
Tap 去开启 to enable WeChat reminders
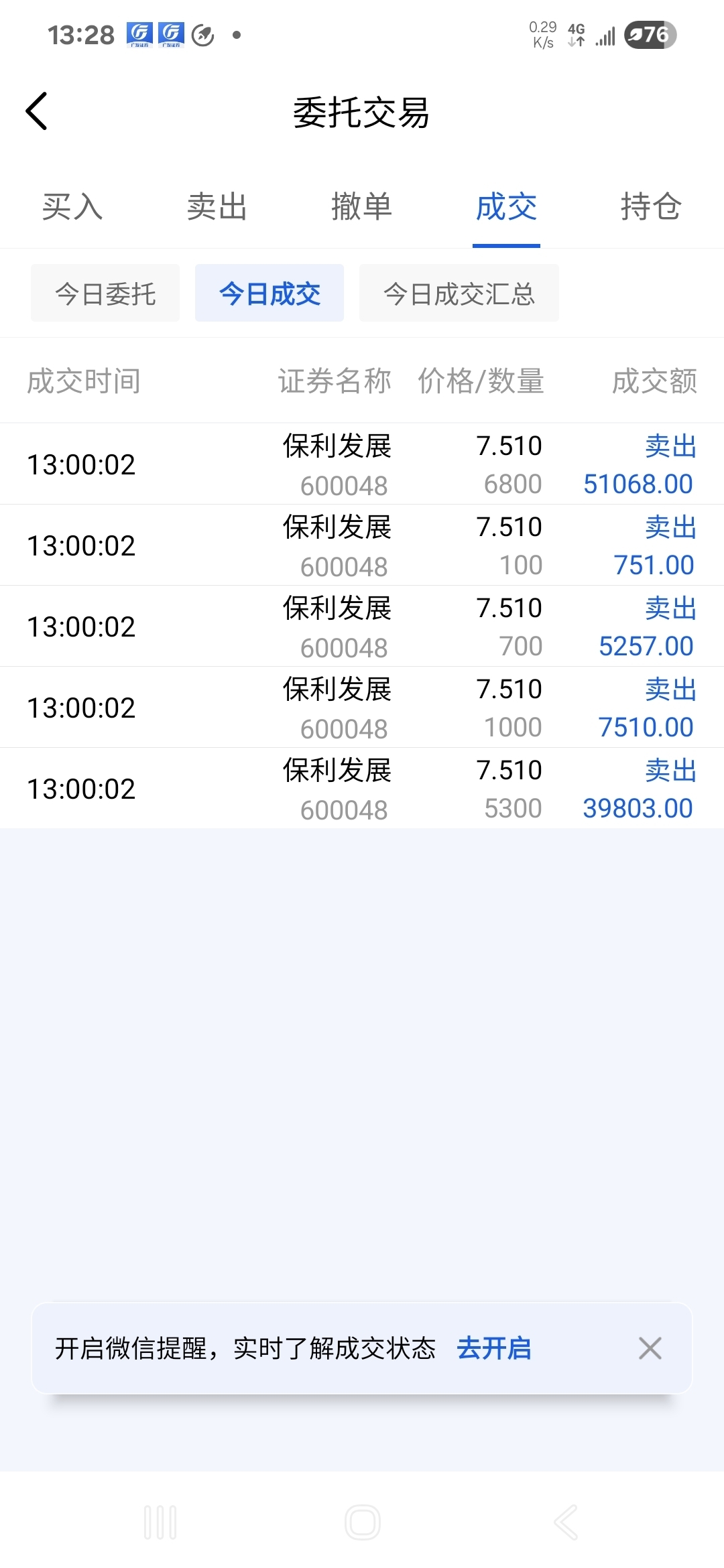[x=494, y=1348]
